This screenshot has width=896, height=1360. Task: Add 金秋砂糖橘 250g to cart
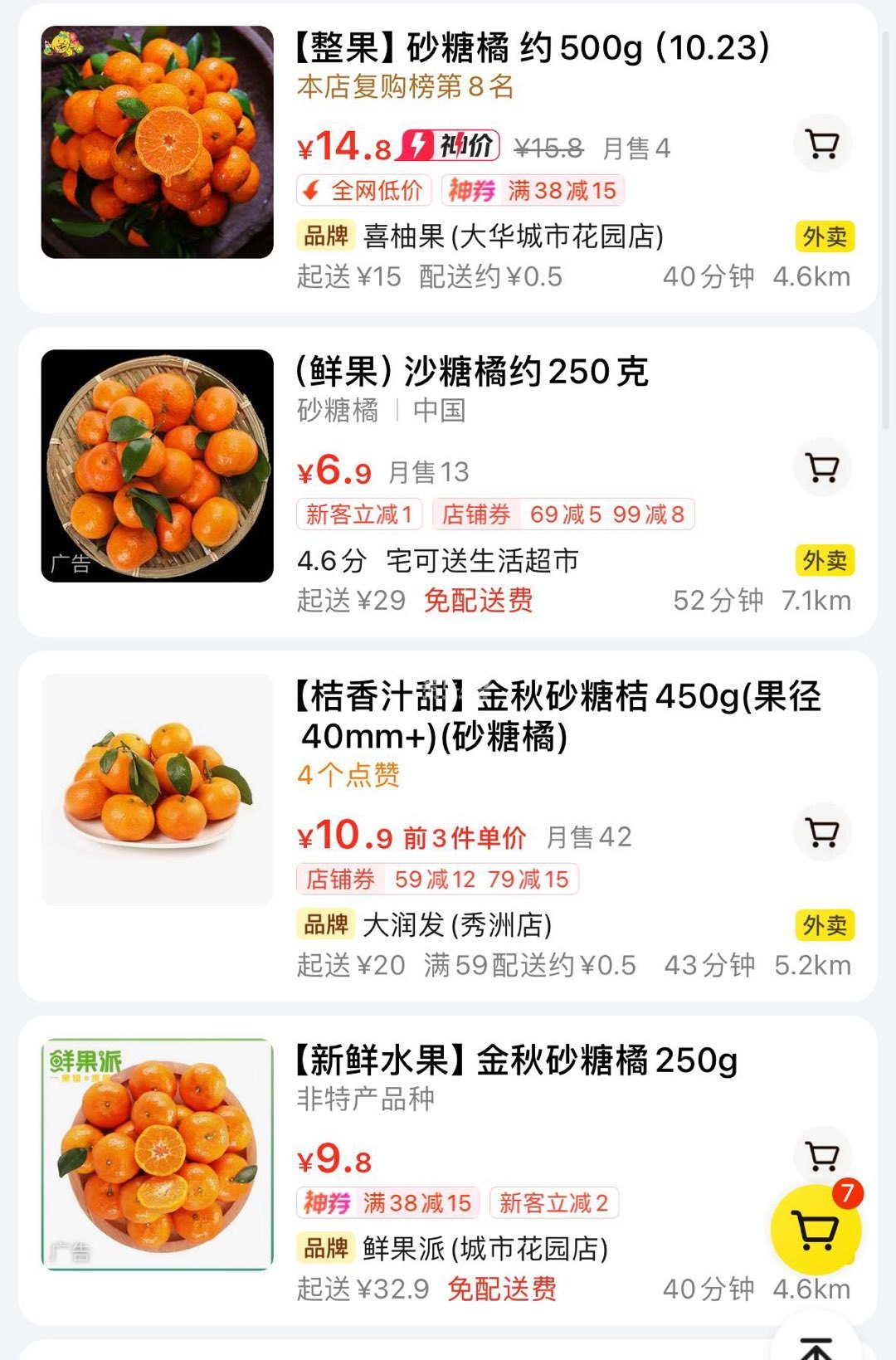(821, 1153)
